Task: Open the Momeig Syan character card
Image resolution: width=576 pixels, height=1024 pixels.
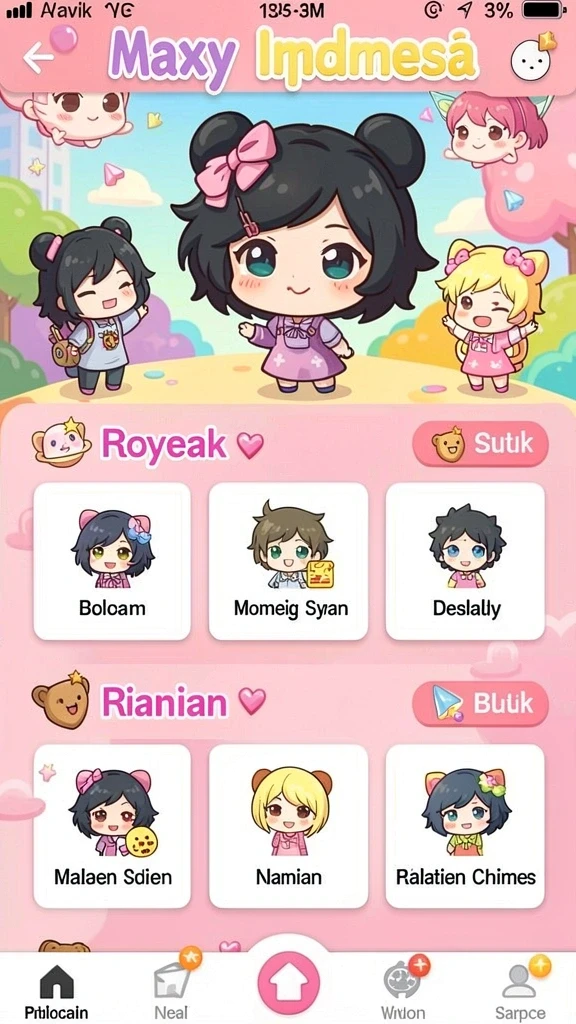Action: pyautogui.click(x=289, y=562)
